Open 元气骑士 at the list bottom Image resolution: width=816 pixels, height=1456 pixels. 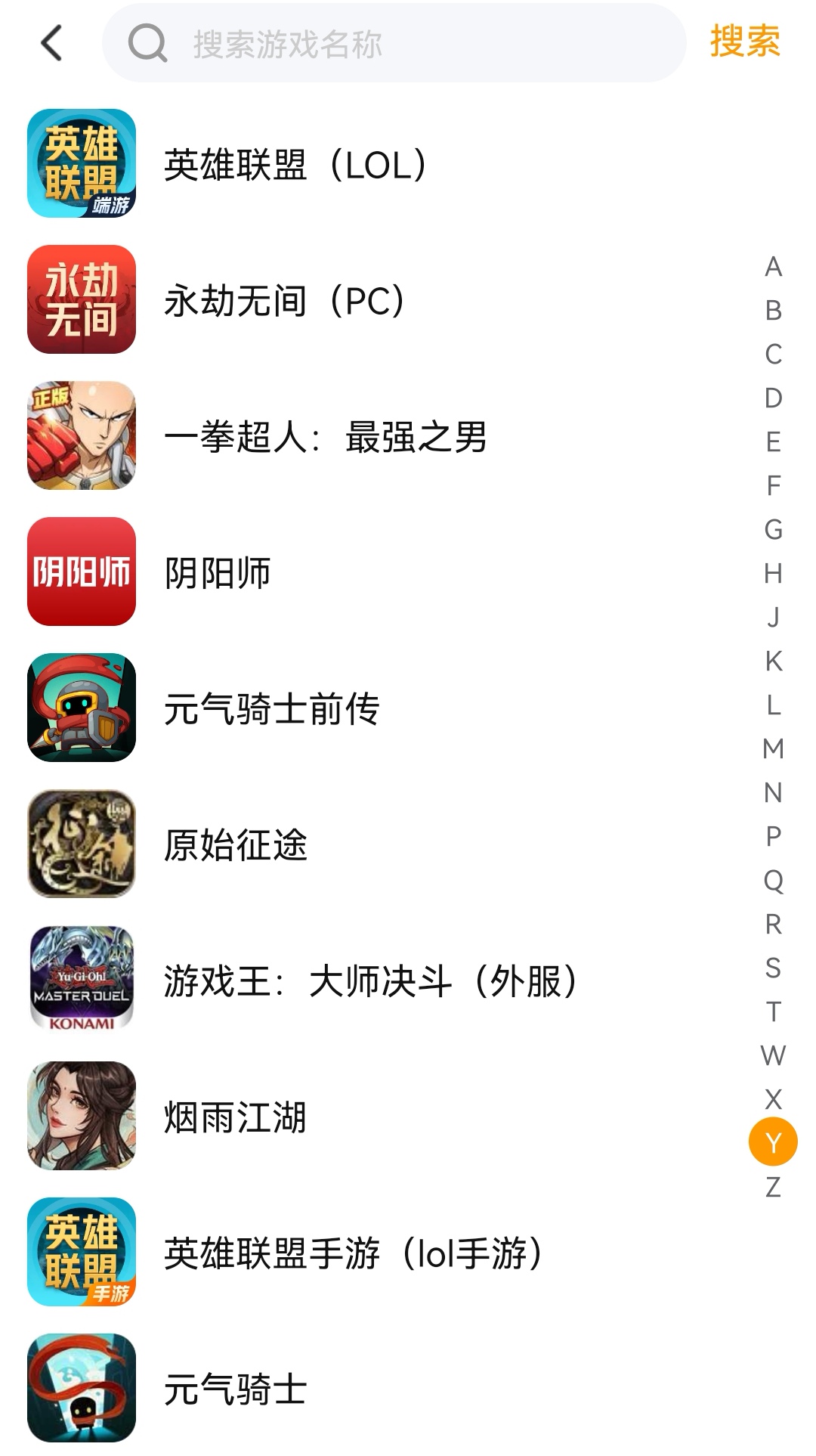click(236, 1389)
